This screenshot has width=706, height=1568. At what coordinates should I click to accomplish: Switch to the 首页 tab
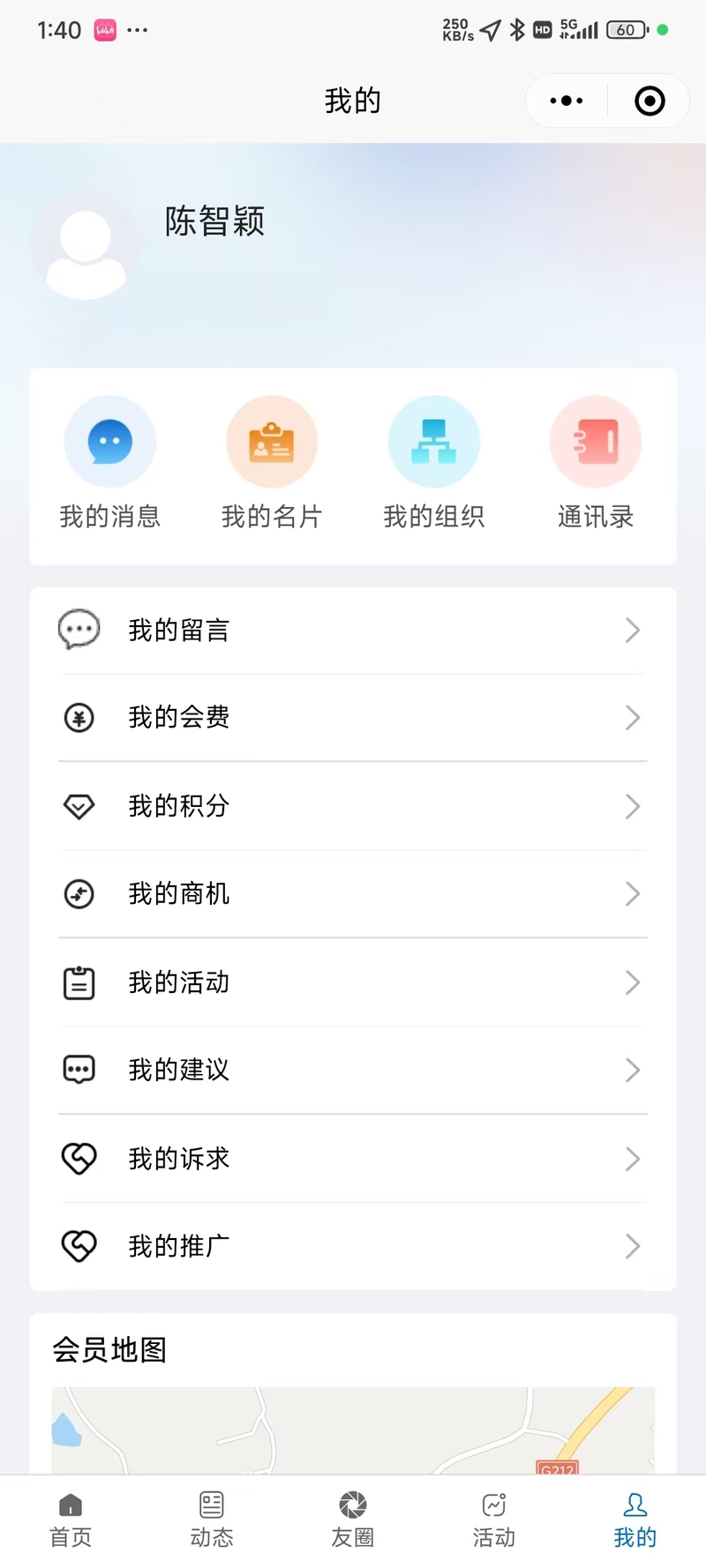71,1521
